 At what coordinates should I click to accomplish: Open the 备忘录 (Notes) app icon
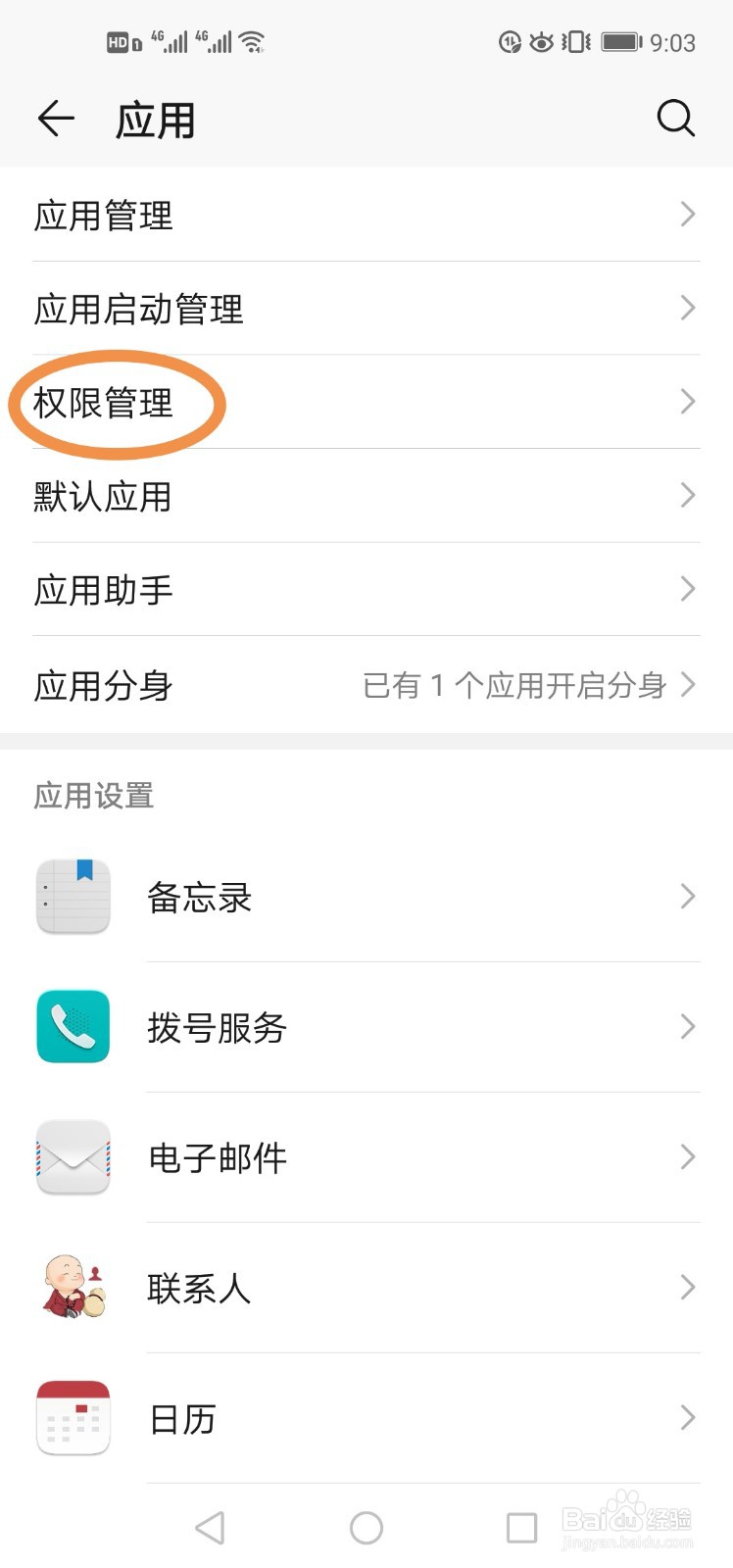(x=73, y=896)
